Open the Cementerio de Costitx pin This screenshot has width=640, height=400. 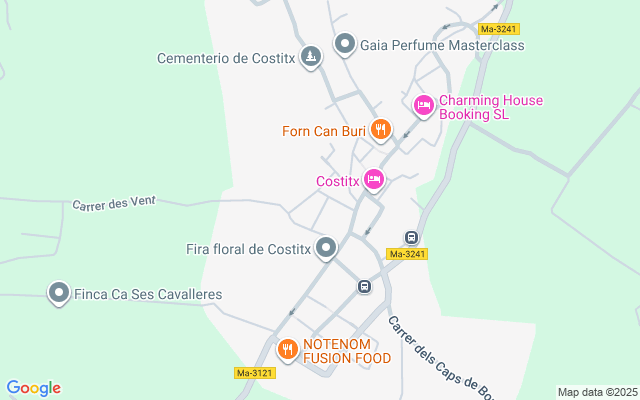311,57
